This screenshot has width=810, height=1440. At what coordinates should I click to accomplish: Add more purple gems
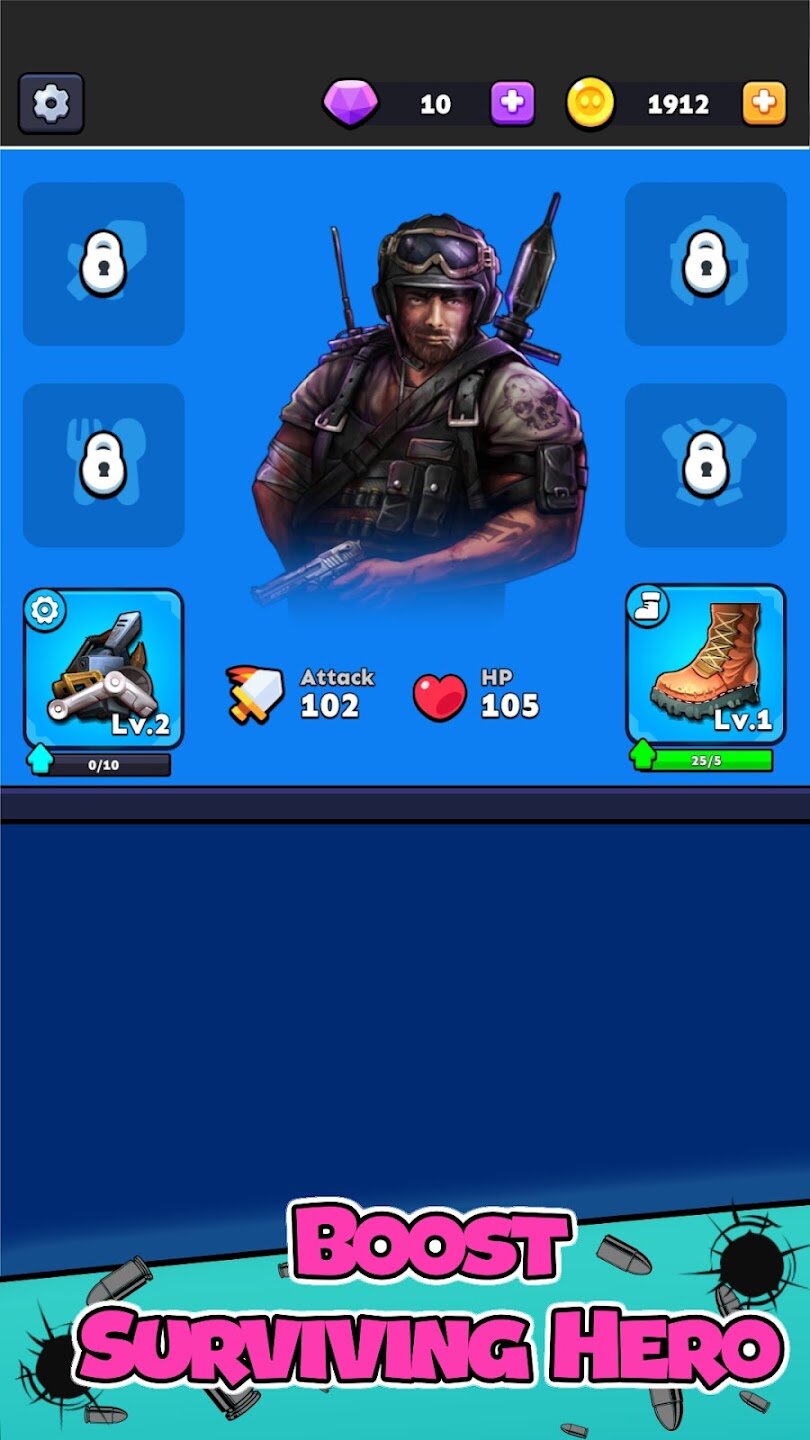512,104
